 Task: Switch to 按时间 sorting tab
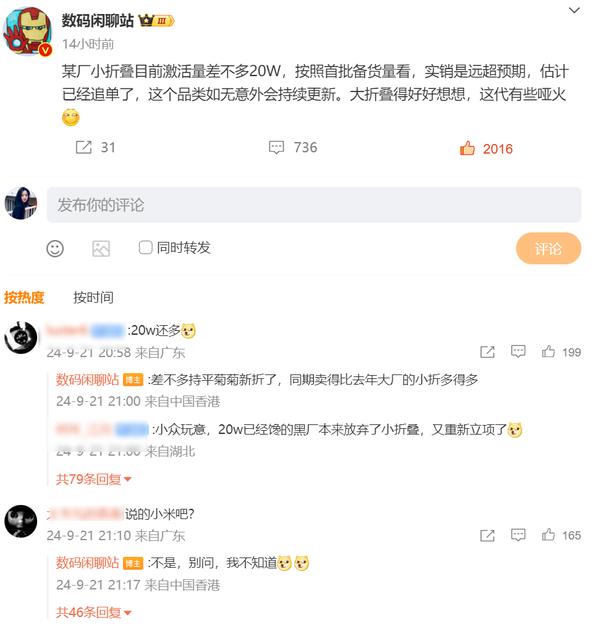(x=93, y=297)
